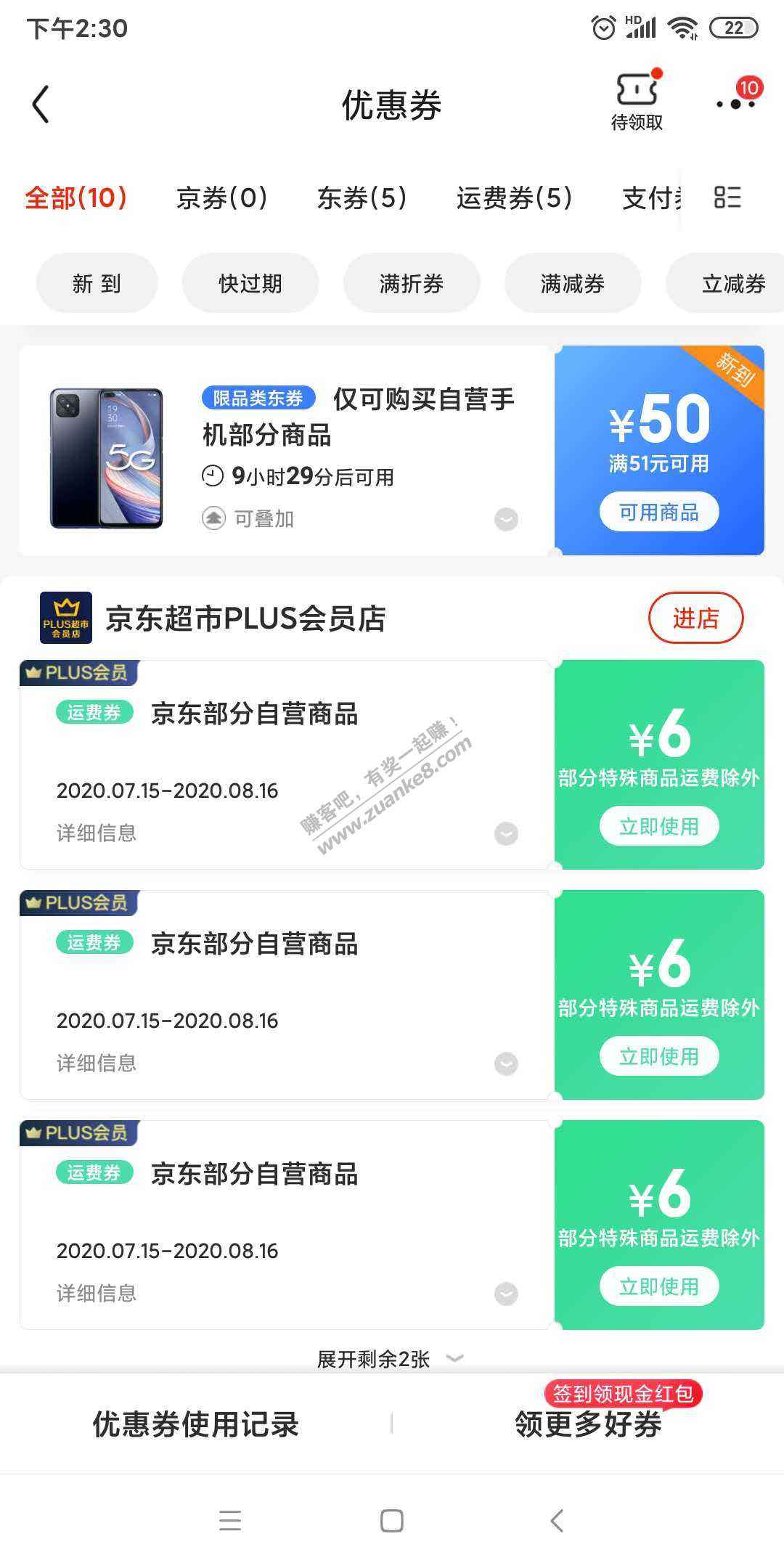Go back from the 优惠券 page

tap(41, 105)
